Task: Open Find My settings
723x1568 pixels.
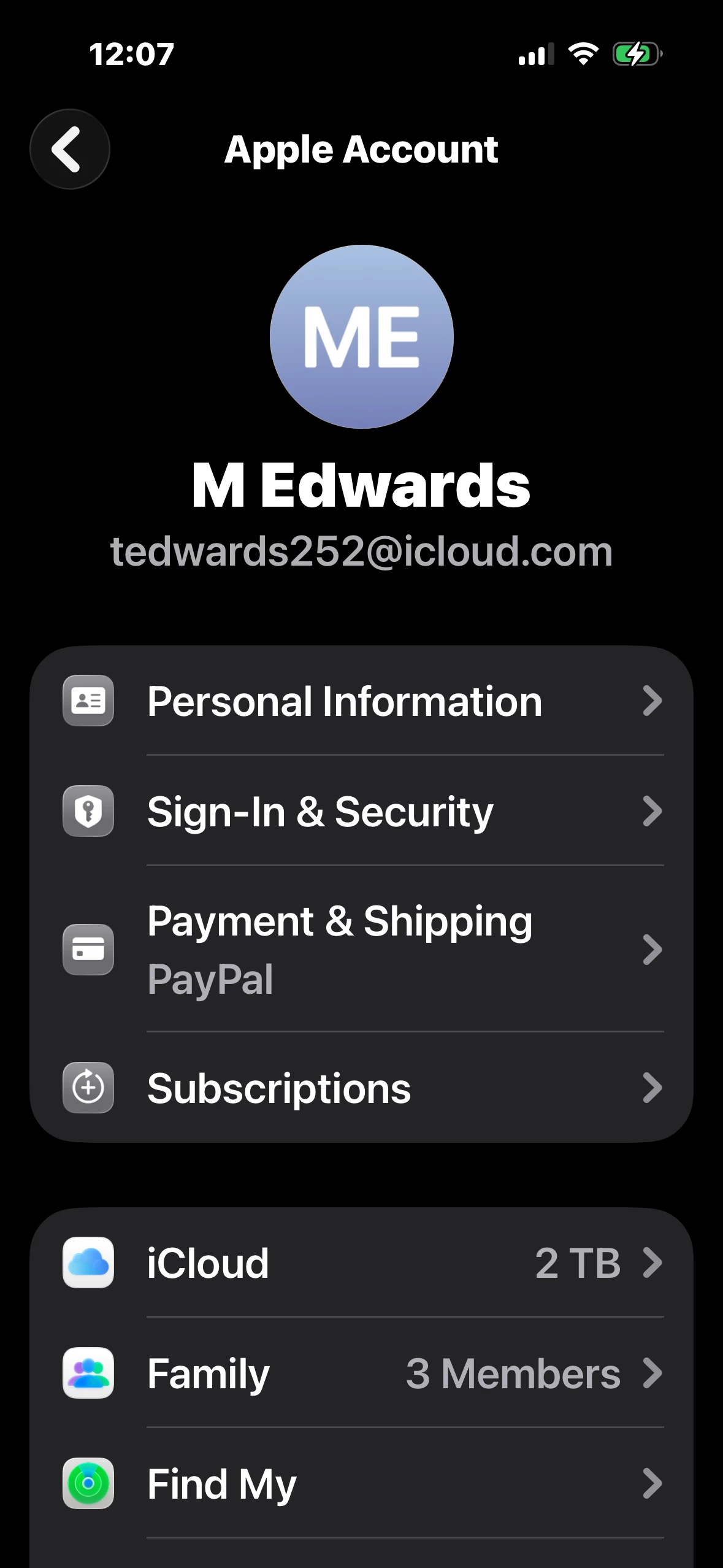Action: 362,1484
